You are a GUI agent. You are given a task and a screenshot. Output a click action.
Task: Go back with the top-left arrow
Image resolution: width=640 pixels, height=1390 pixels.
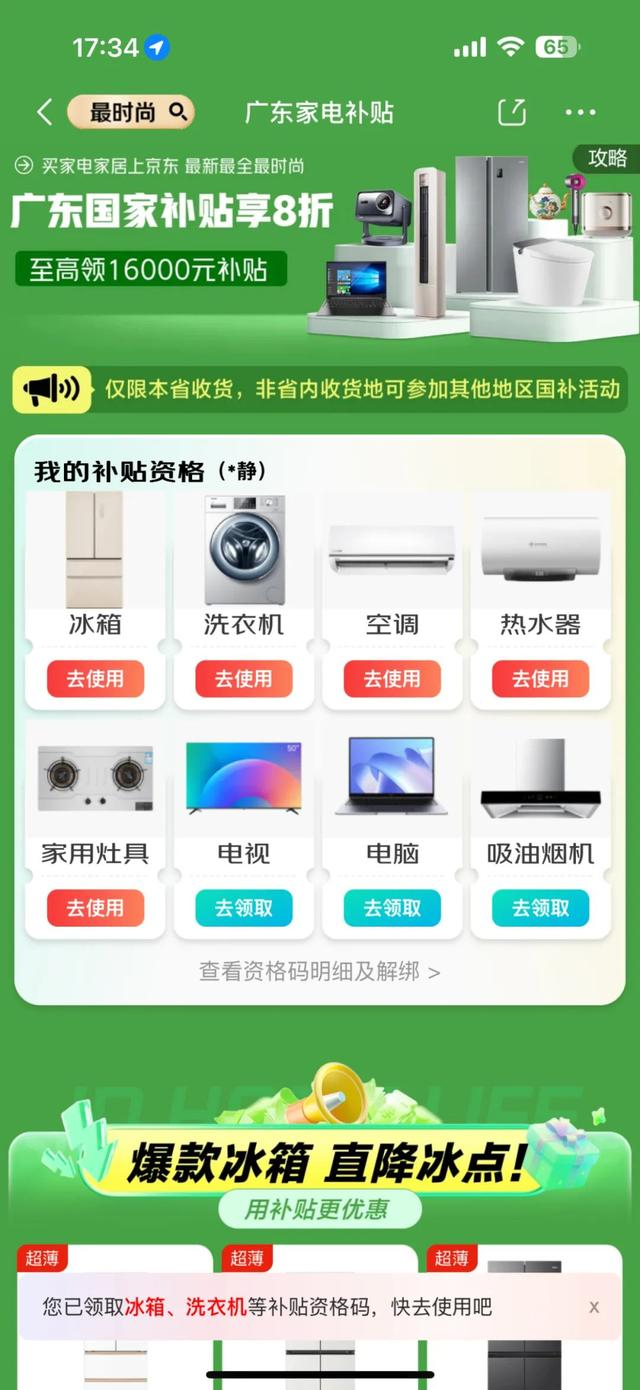(44, 112)
